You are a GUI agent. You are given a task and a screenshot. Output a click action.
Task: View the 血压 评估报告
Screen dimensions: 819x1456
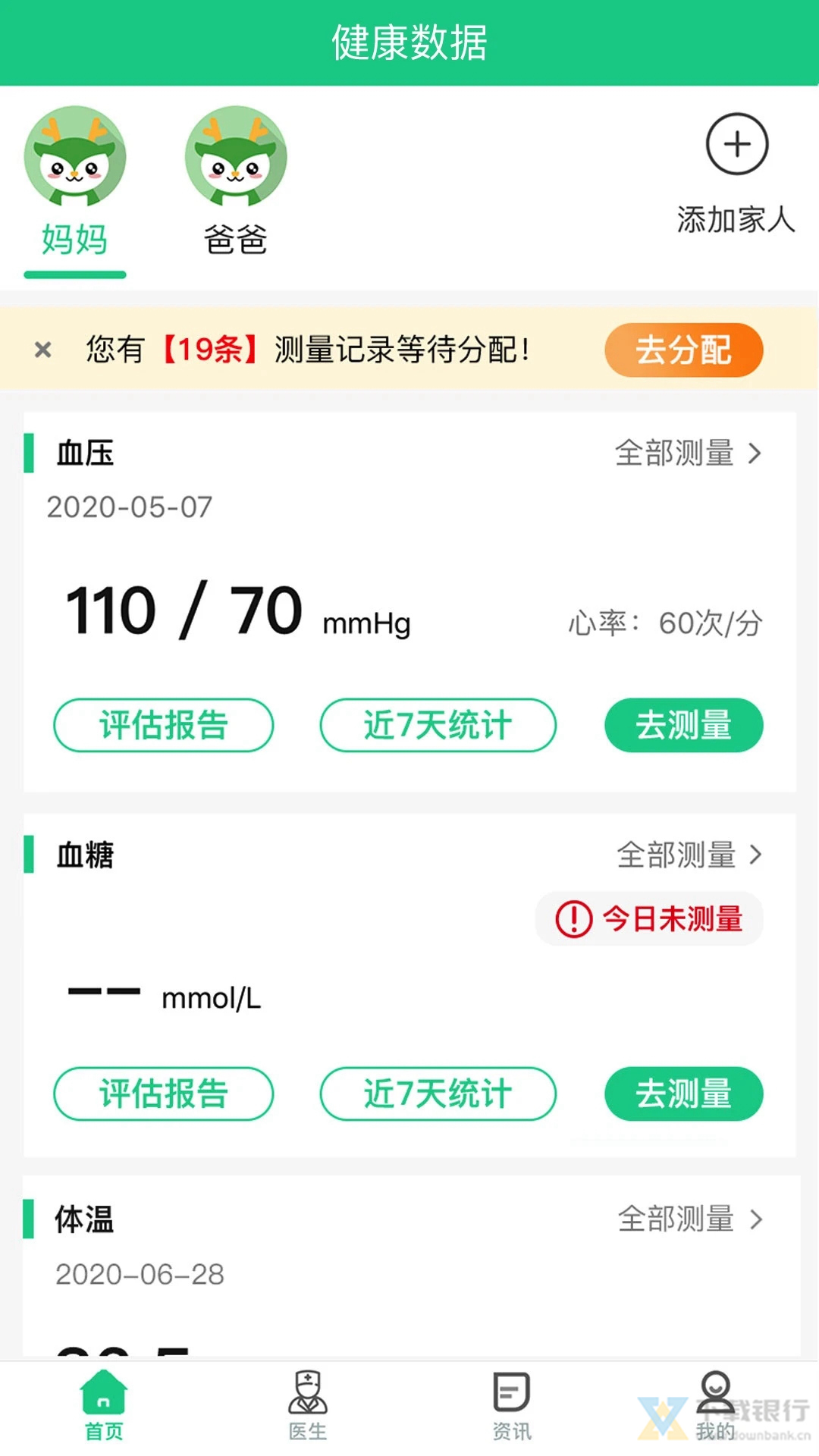click(163, 725)
